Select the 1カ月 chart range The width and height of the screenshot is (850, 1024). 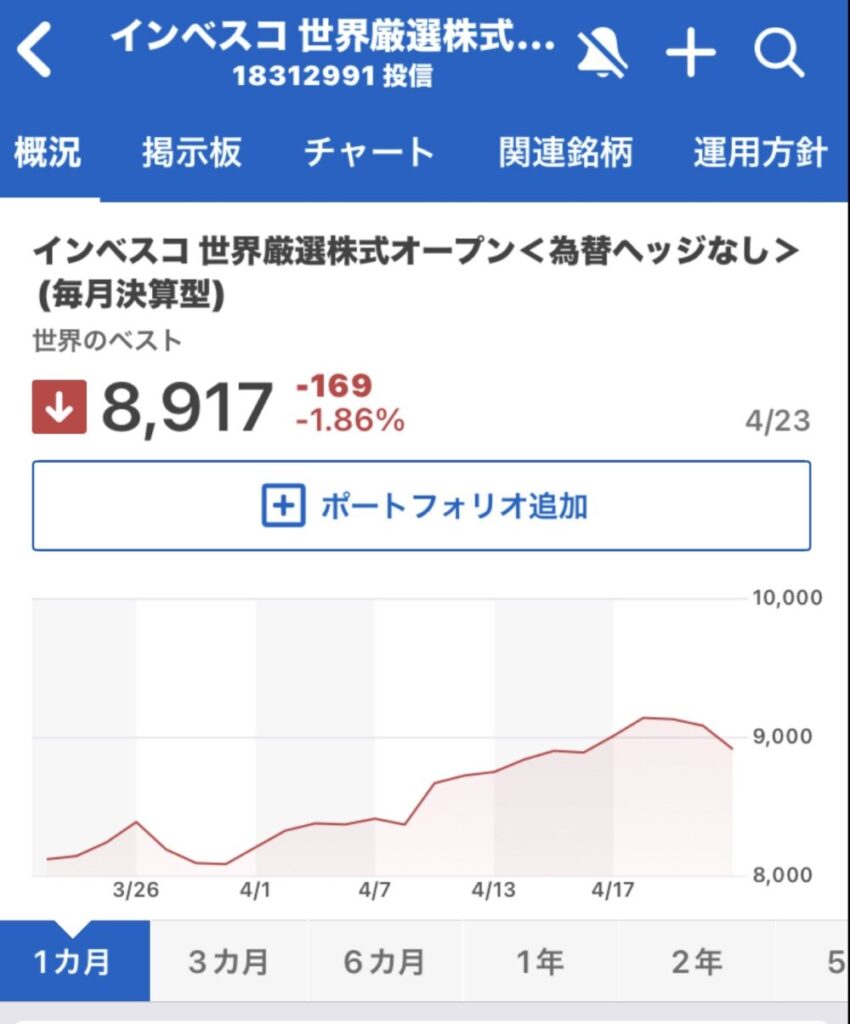(x=74, y=962)
